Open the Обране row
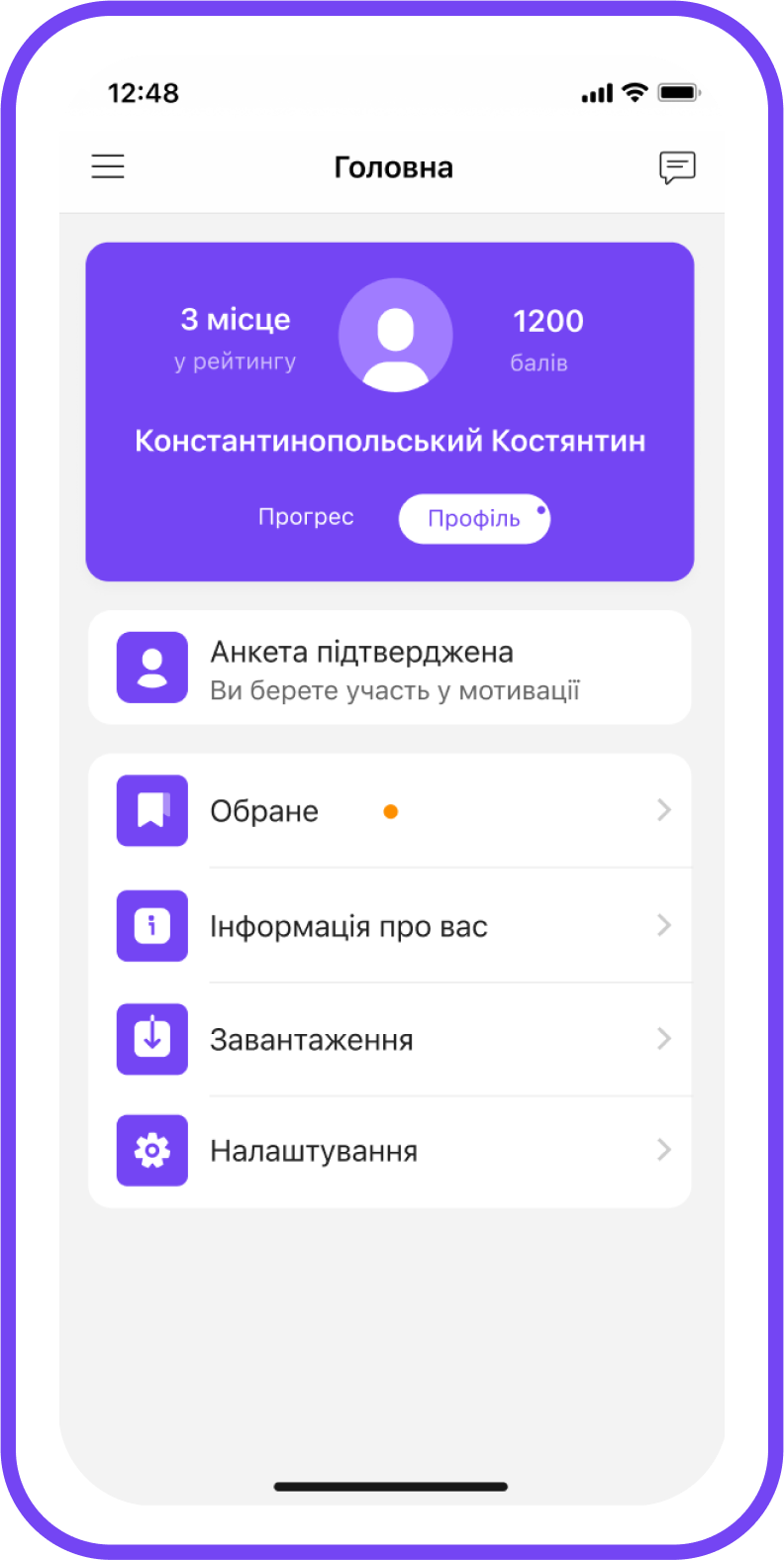Viewport: 784px width, 1560px height. tap(390, 811)
